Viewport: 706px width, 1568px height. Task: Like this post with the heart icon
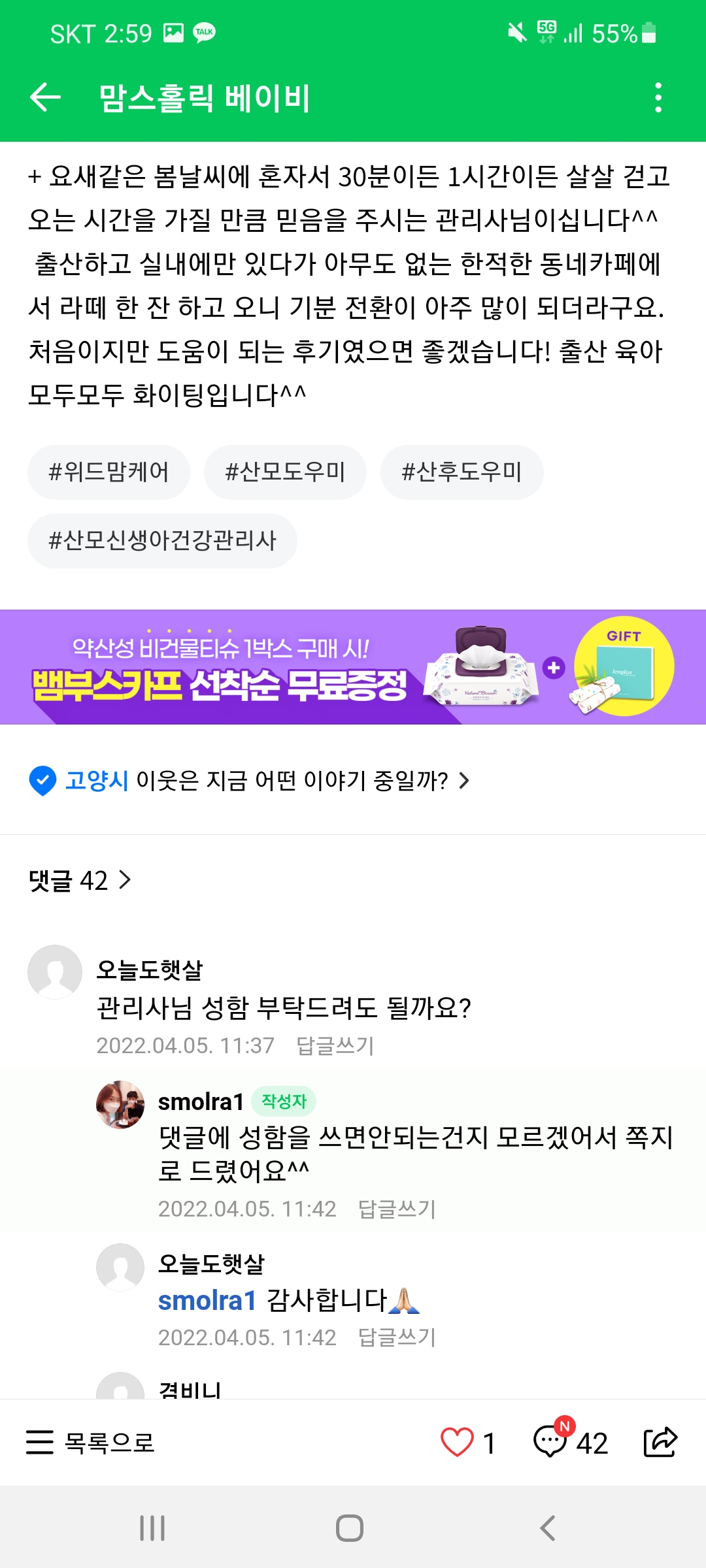pyautogui.click(x=457, y=1442)
